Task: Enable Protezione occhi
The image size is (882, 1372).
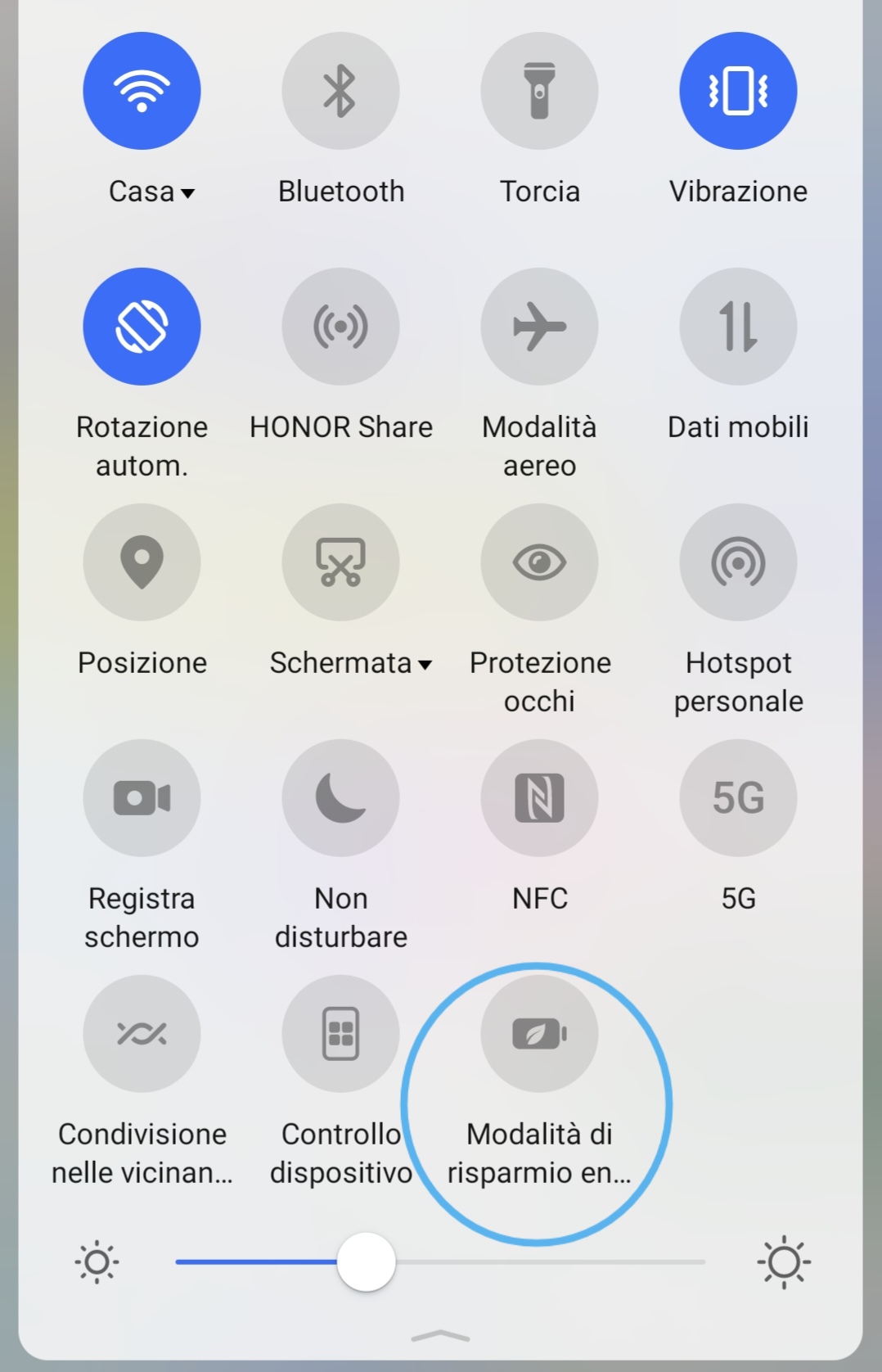Action: pos(539,562)
